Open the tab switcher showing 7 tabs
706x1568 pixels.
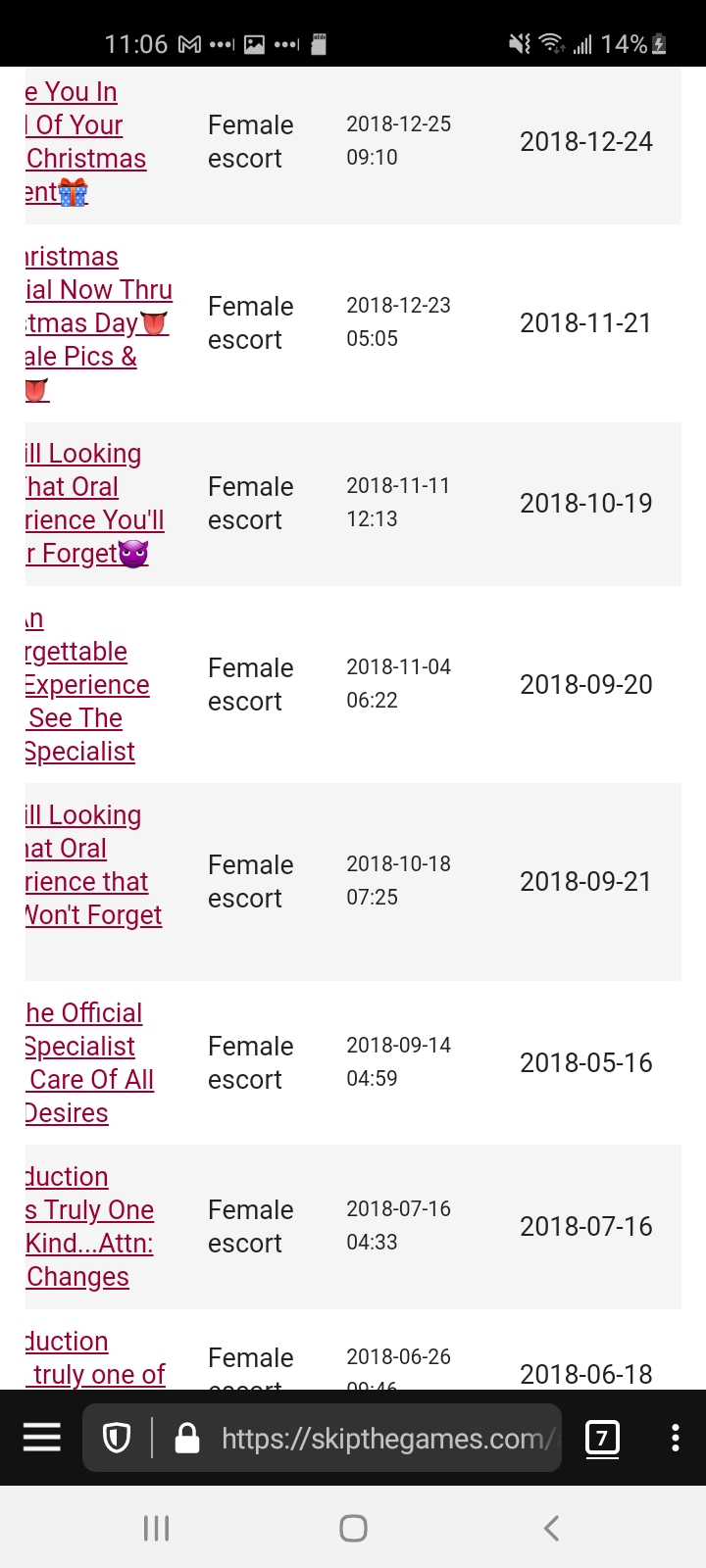602,1438
